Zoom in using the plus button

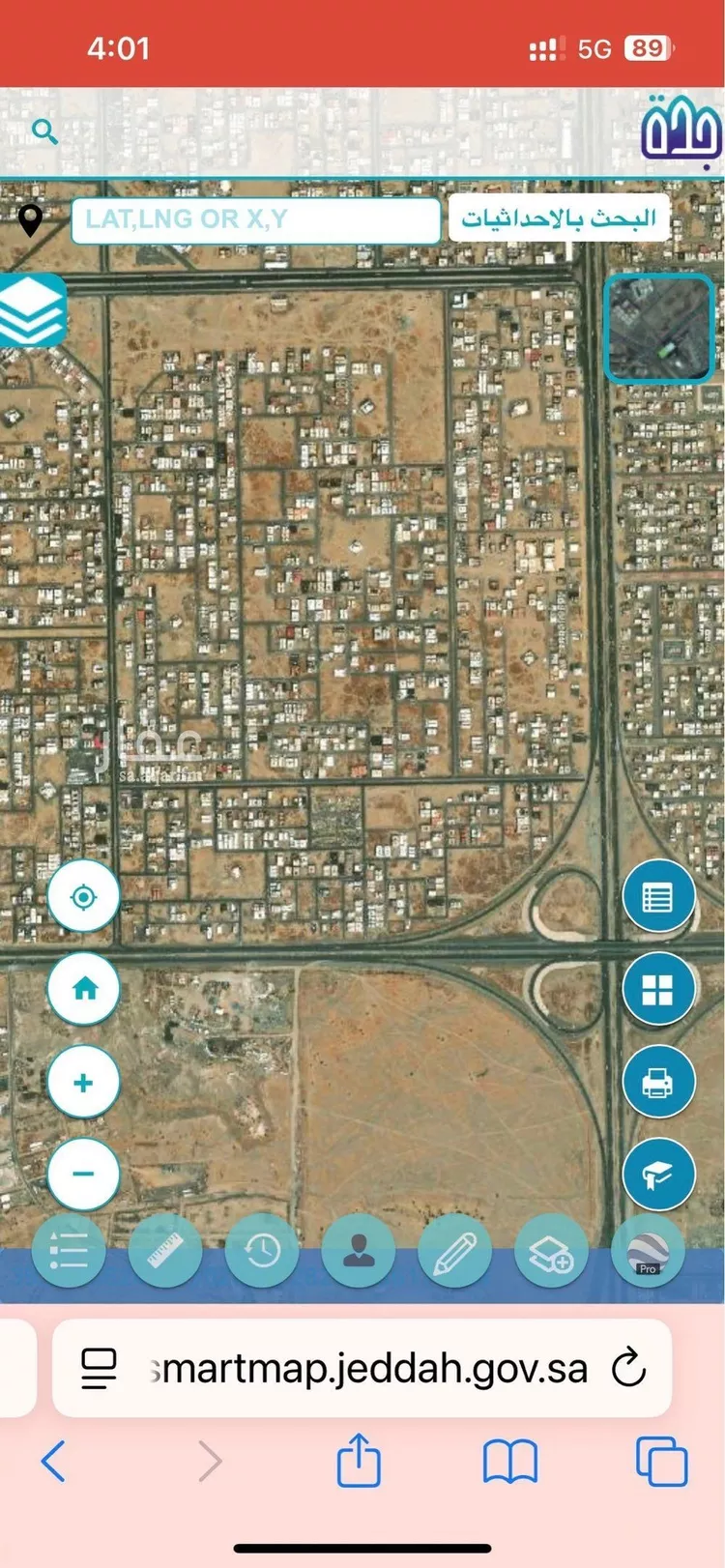(x=84, y=1082)
